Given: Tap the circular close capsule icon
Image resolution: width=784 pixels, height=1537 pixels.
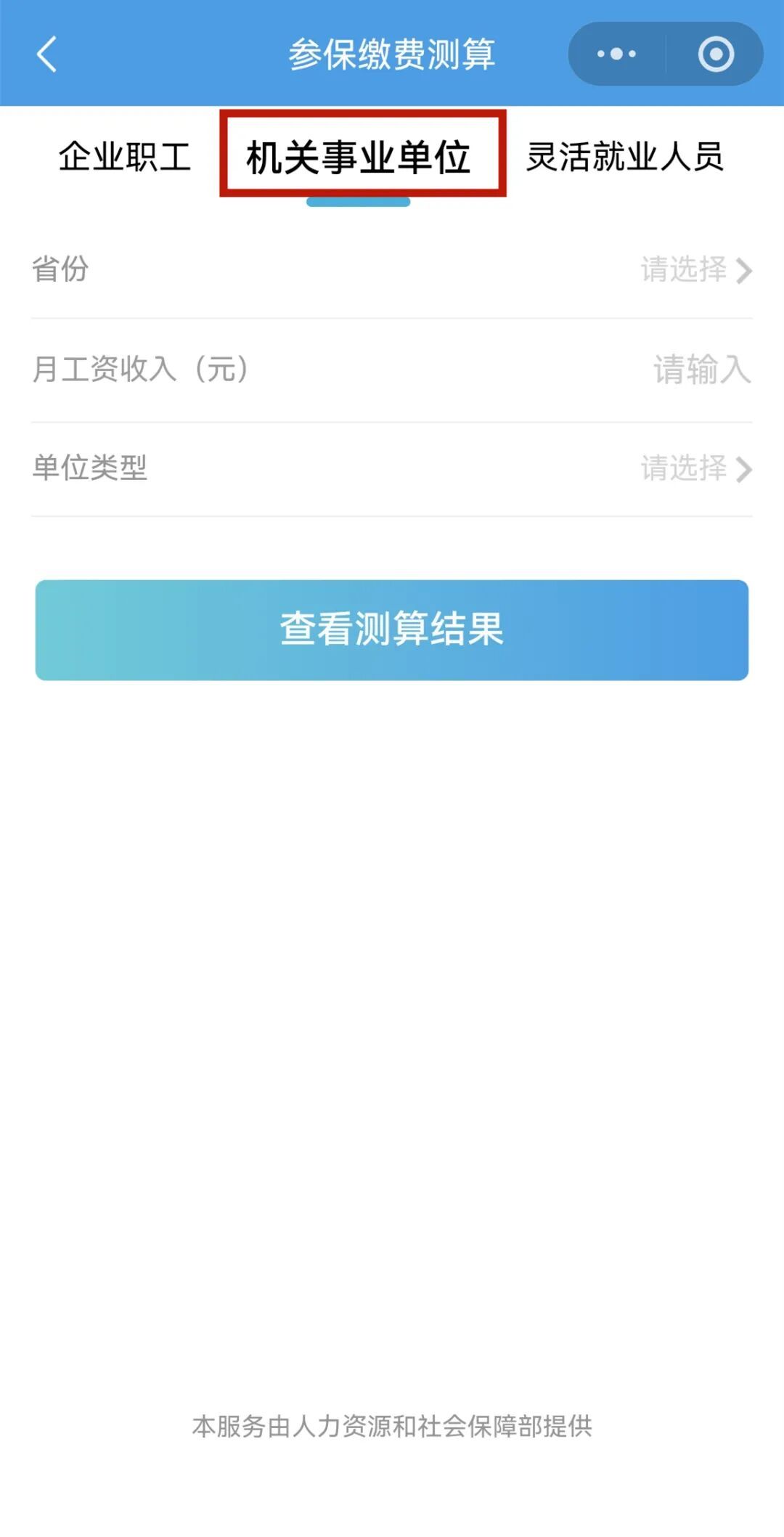Looking at the screenshot, I should point(714,52).
